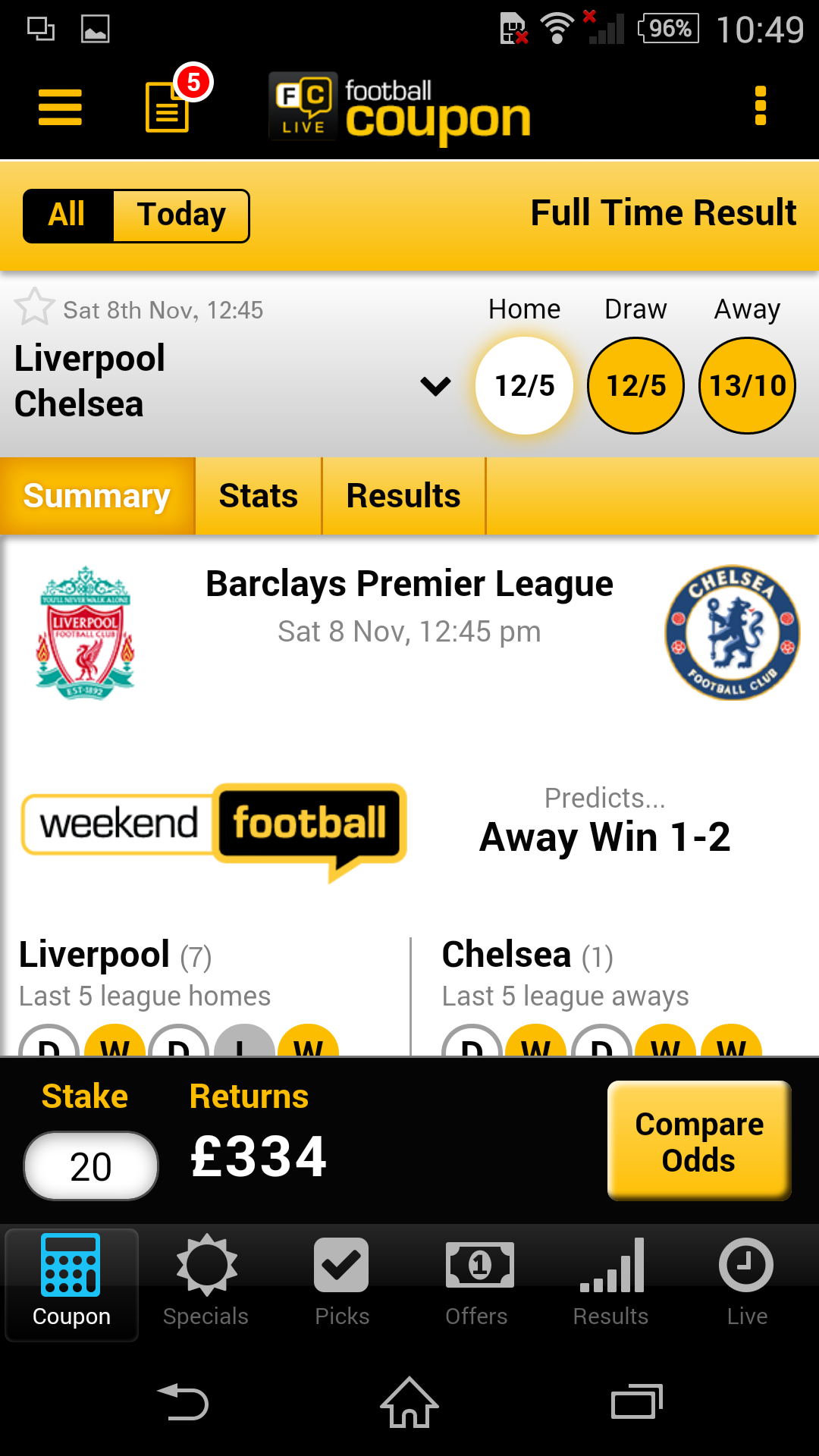
Task: Open the Results tab
Action: tap(403, 495)
